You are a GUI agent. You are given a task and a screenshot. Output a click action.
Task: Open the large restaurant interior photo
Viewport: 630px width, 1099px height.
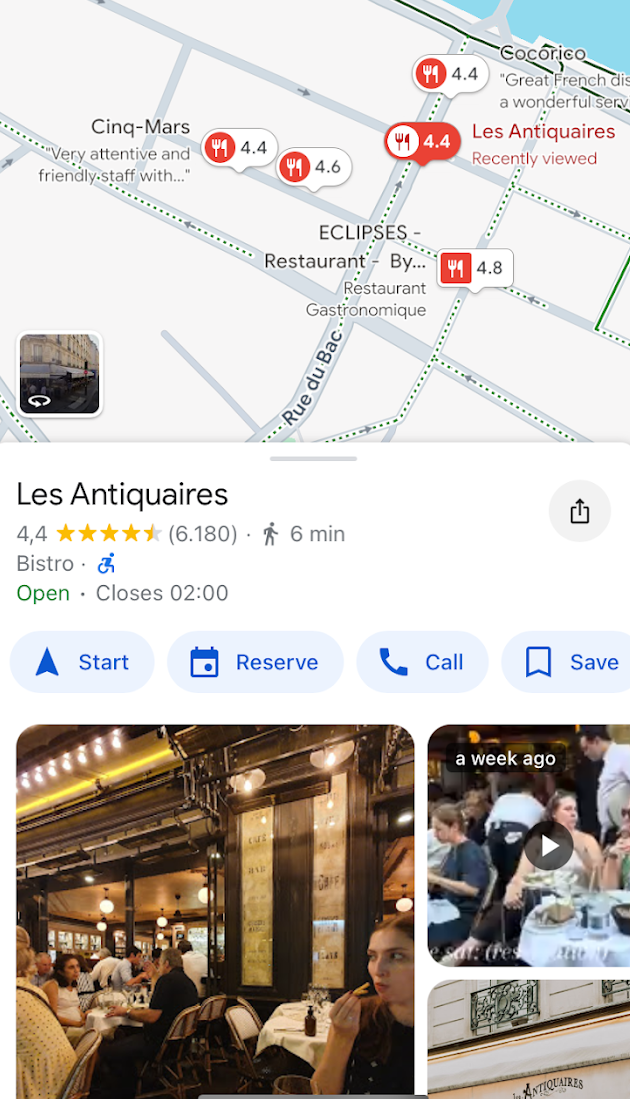(x=215, y=908)
